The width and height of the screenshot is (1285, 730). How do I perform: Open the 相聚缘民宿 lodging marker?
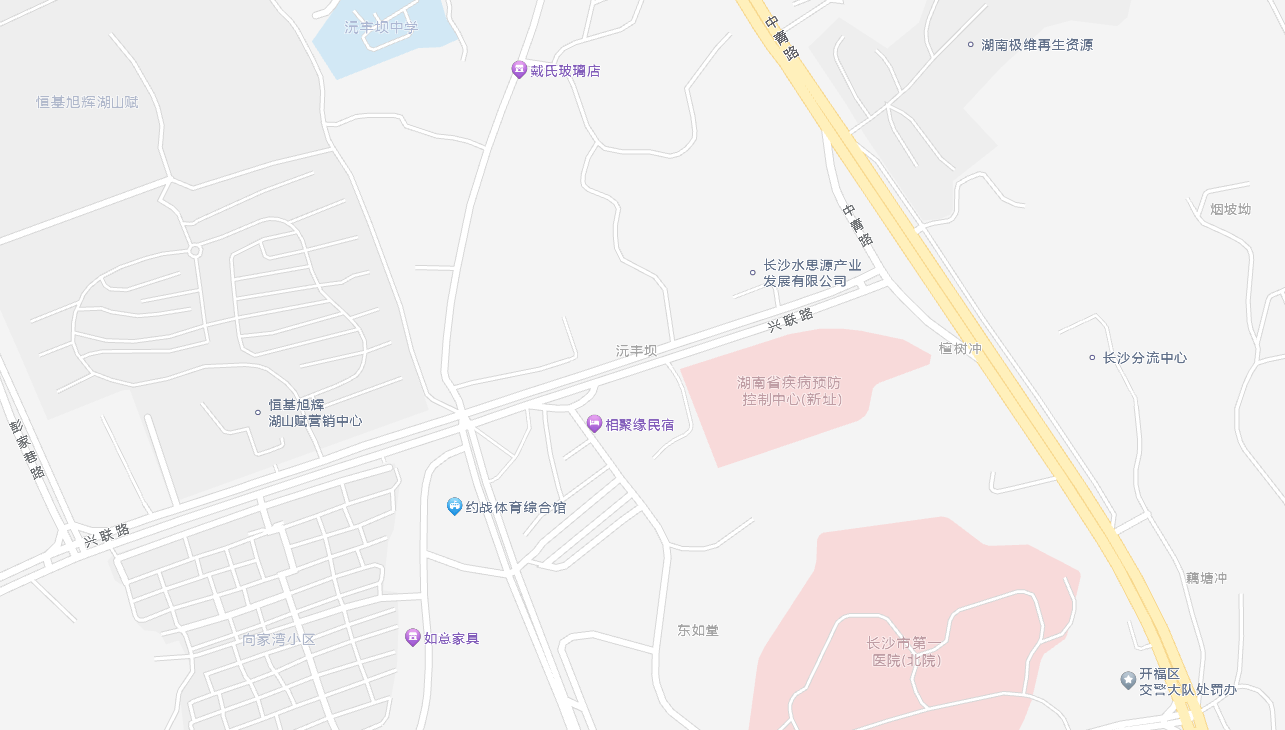[594, 424]
